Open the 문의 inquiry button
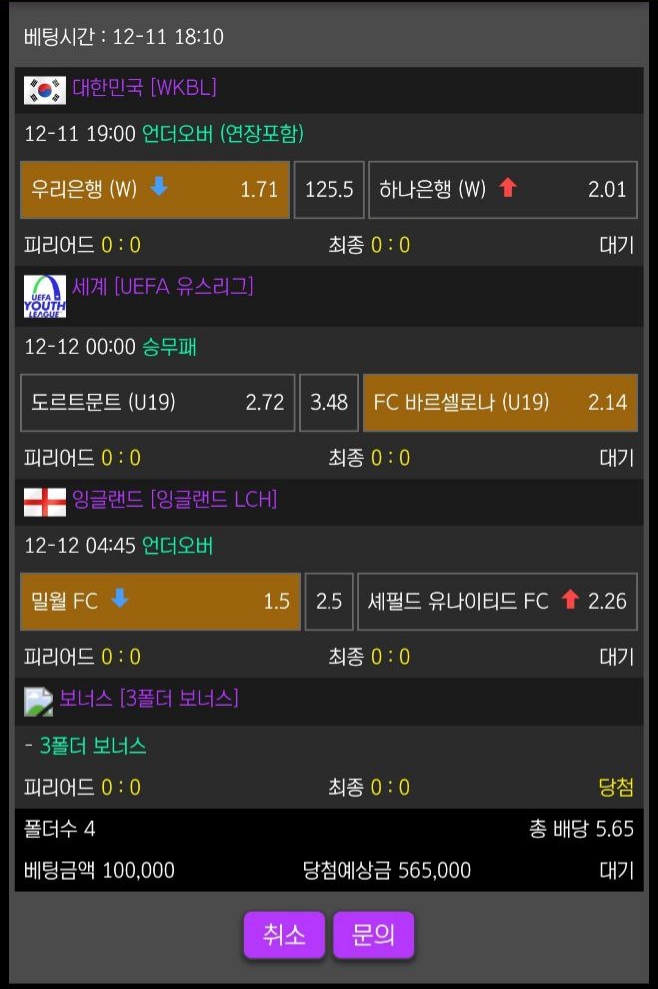The height and width of the screenshot is (989, 658). (373, 935)
